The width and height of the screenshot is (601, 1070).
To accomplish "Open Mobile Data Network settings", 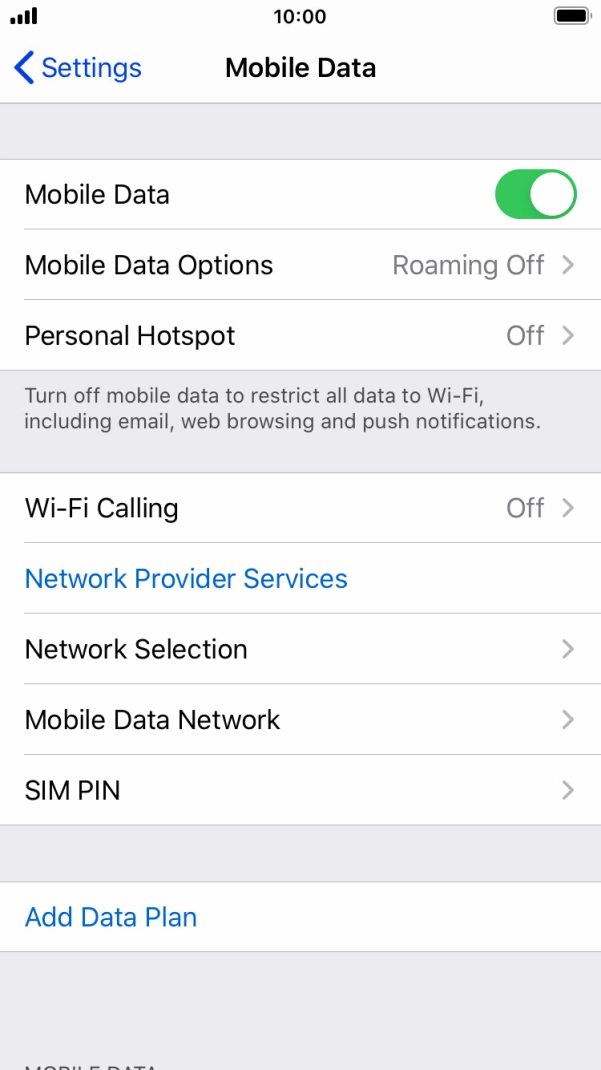I will [x=300, y=720].
